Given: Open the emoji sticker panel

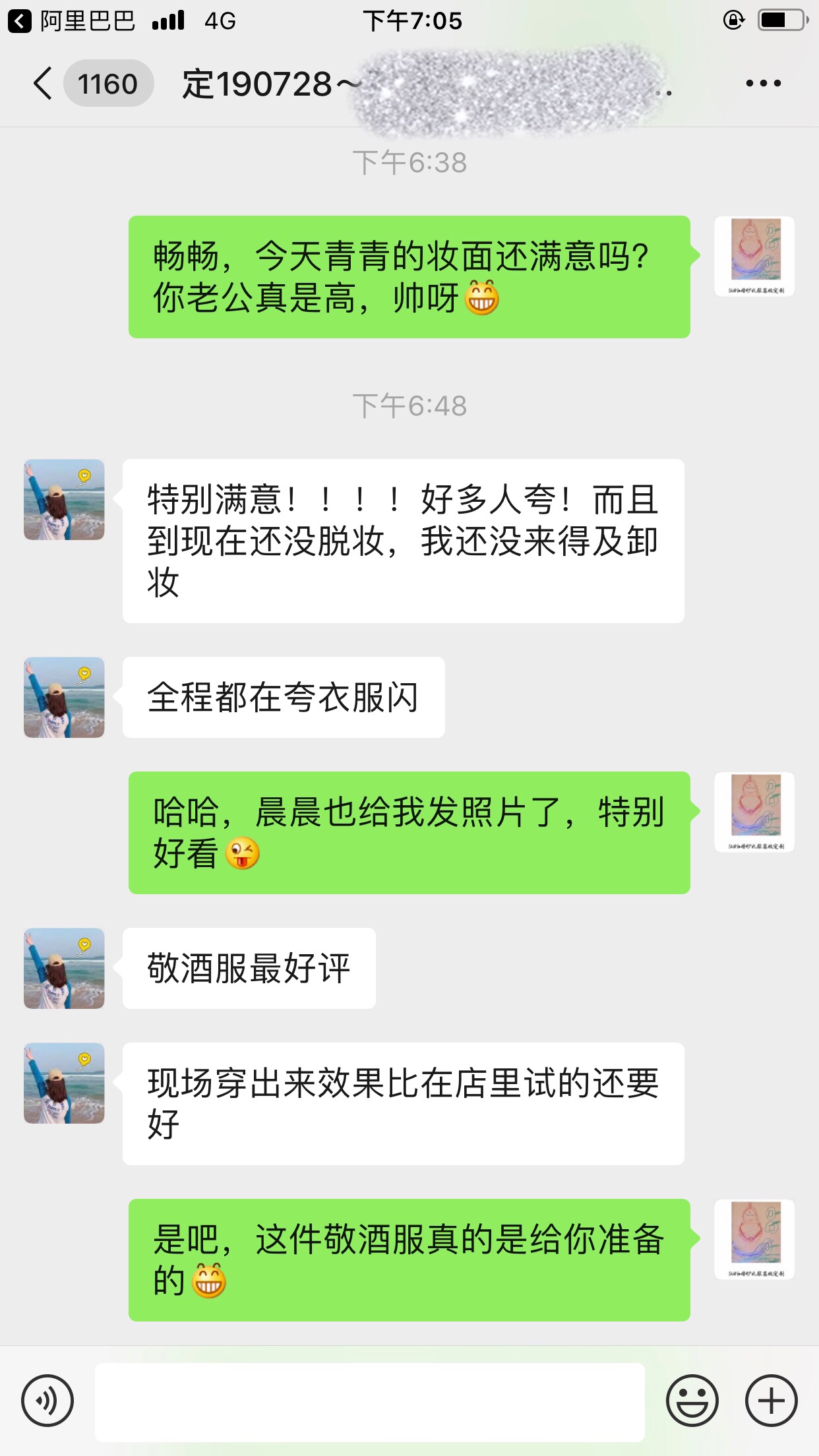Looking at the screenshot, I should point(692,1401).
